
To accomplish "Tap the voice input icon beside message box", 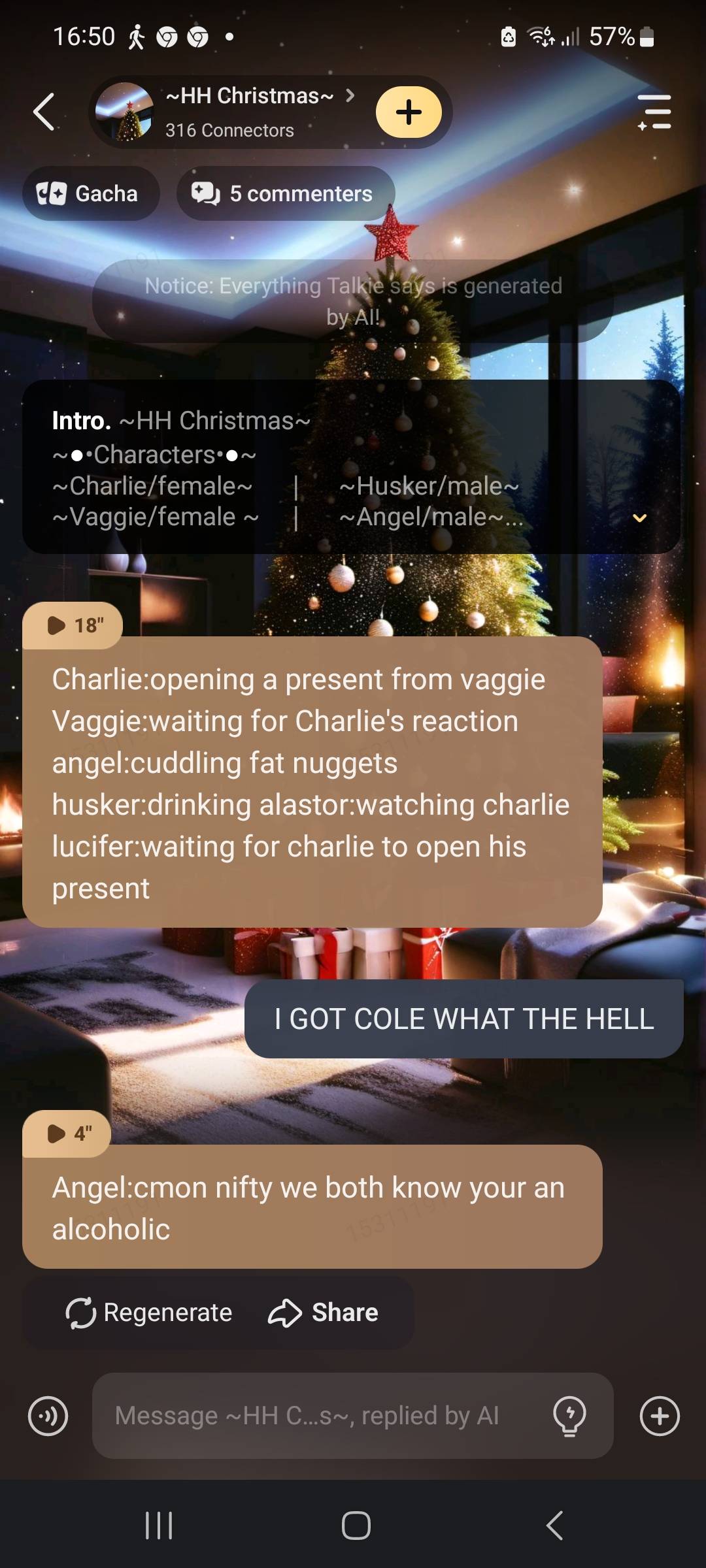I will pos(48,1416).
